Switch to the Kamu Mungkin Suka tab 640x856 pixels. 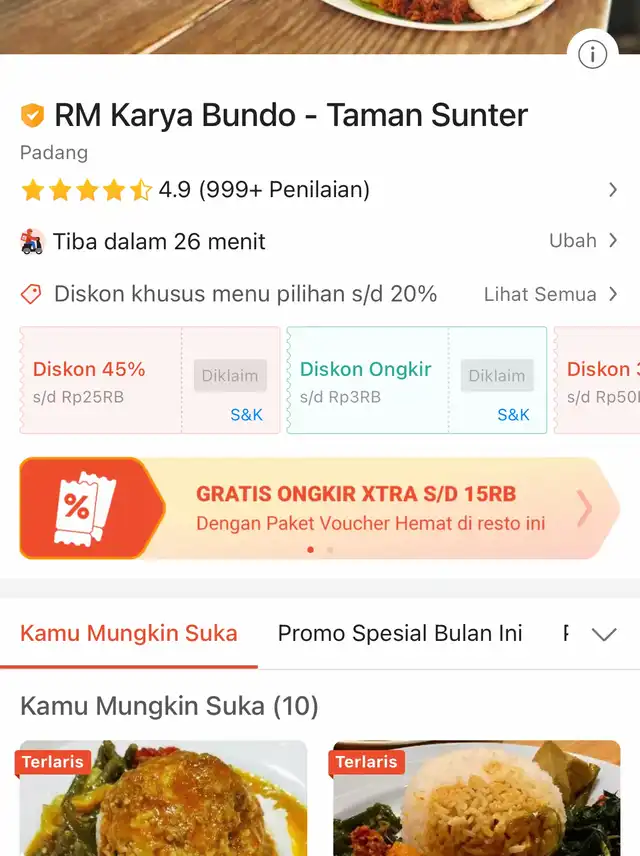(129, 634)
